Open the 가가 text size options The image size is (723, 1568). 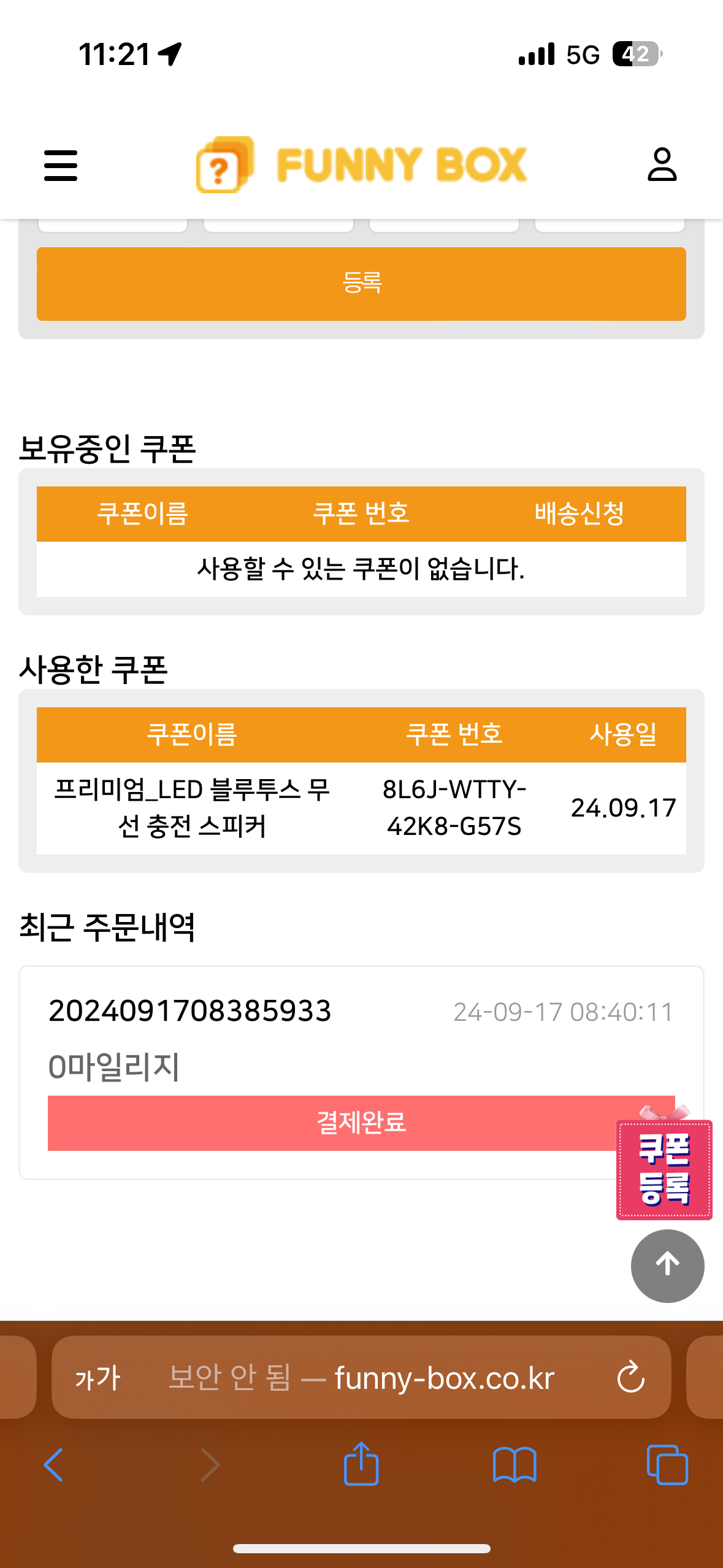pyautogui.click(x=98, y=1378)
